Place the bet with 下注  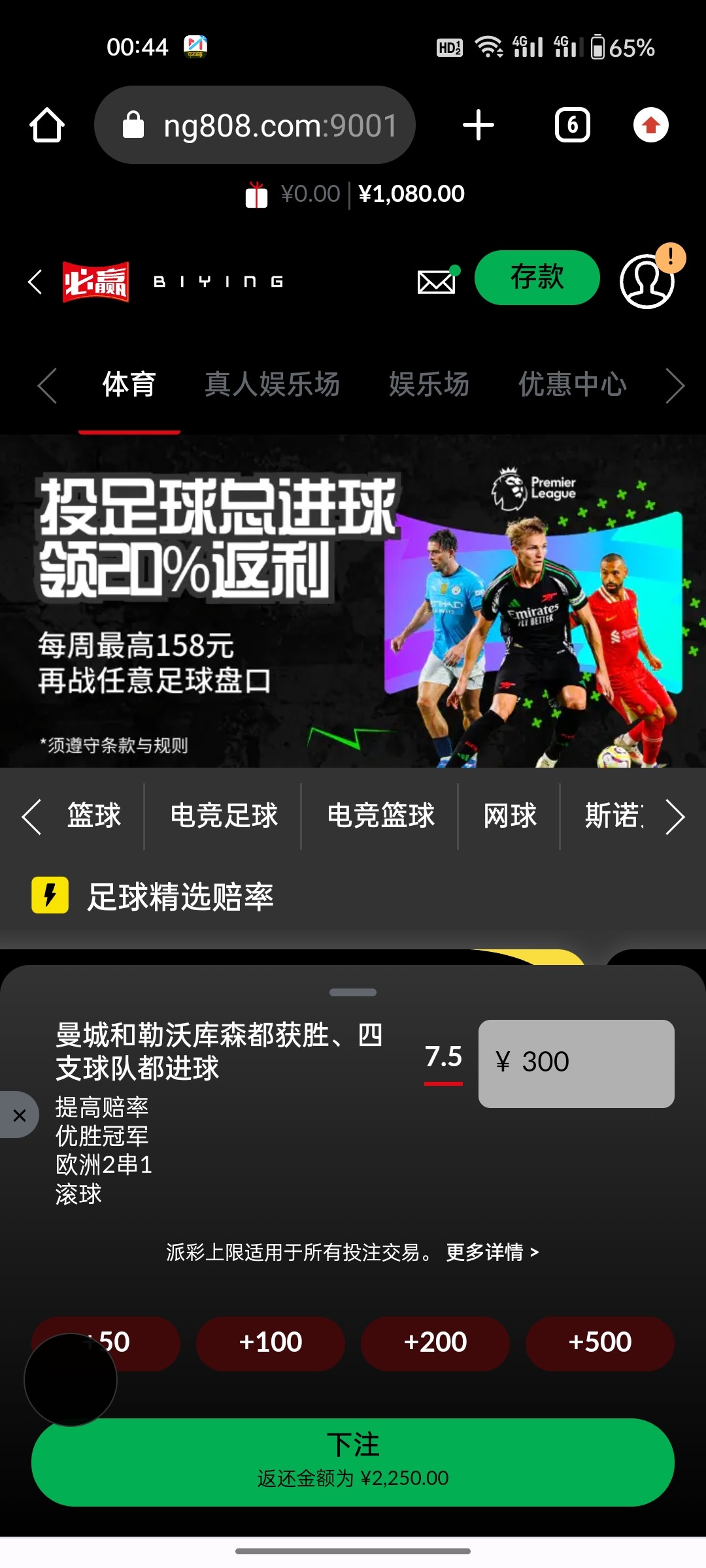353,1462
